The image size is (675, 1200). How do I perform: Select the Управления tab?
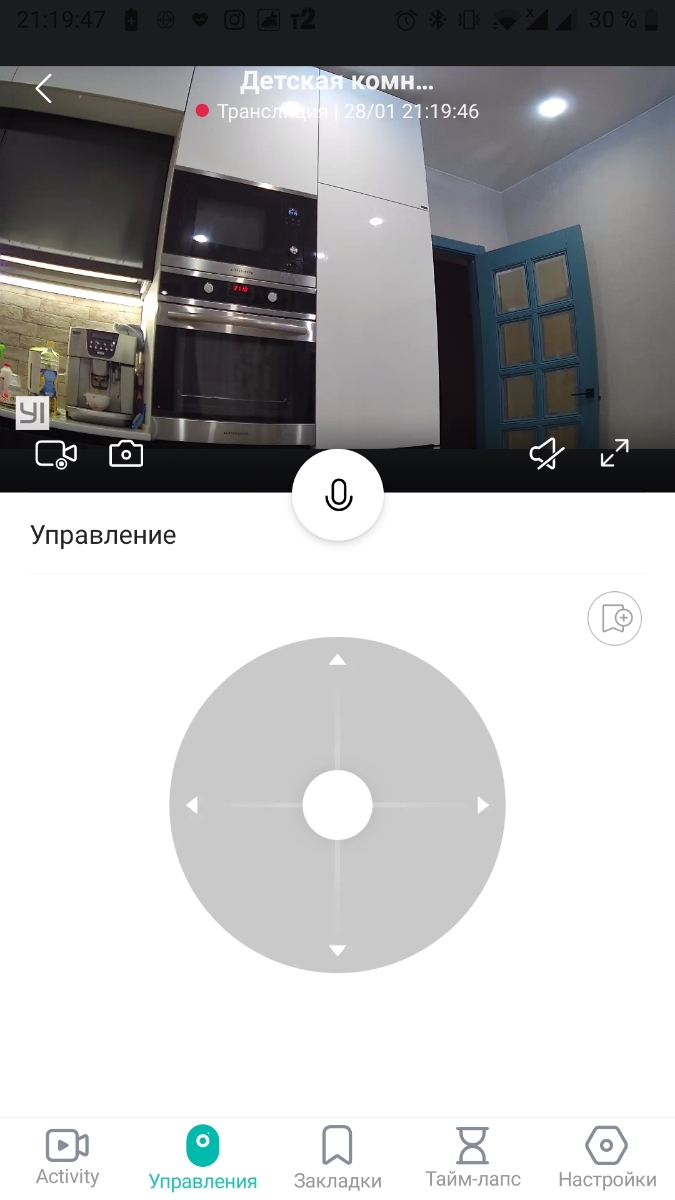(x=203, y=1157)
